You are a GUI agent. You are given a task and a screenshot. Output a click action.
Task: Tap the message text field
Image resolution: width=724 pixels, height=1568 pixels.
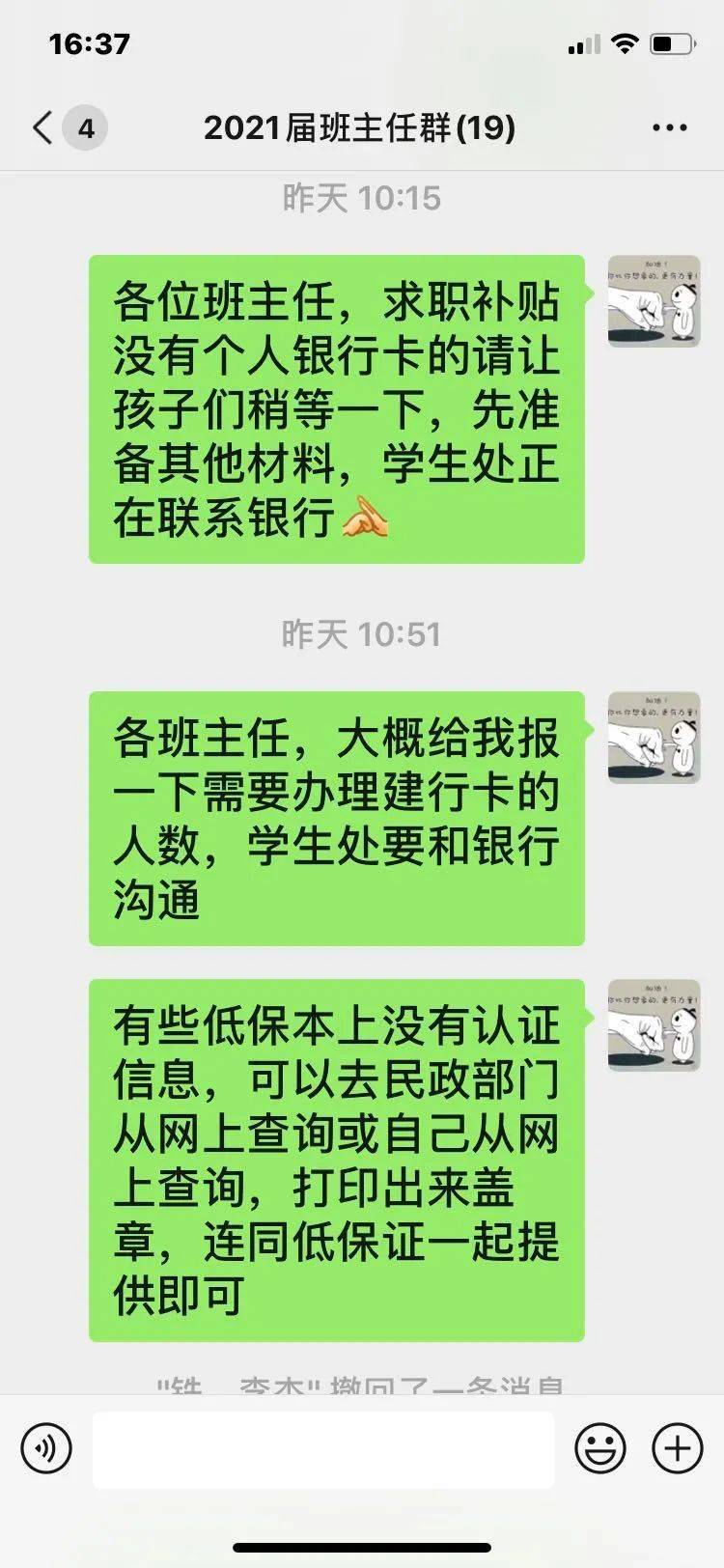tap(323, 1448)
